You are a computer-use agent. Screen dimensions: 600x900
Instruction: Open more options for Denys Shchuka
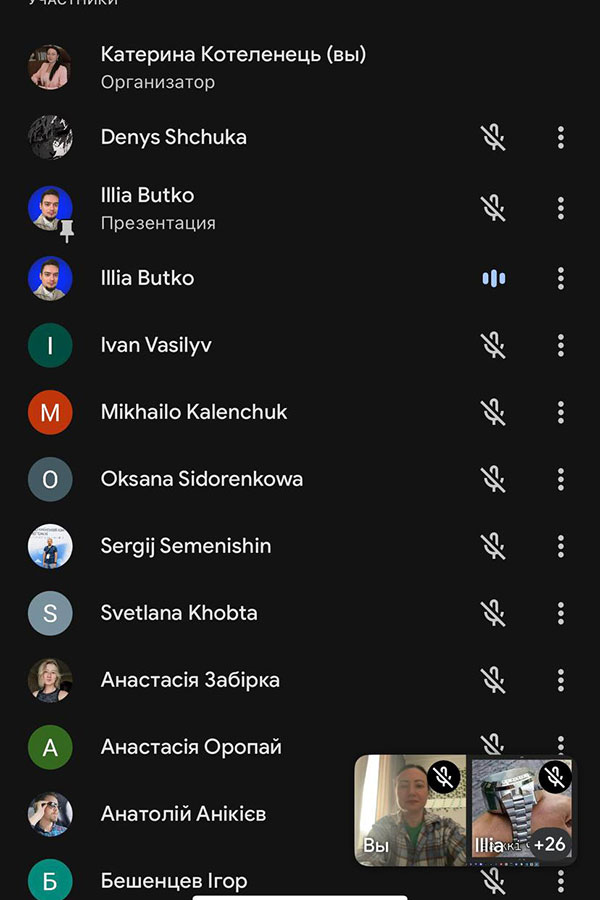560,137
